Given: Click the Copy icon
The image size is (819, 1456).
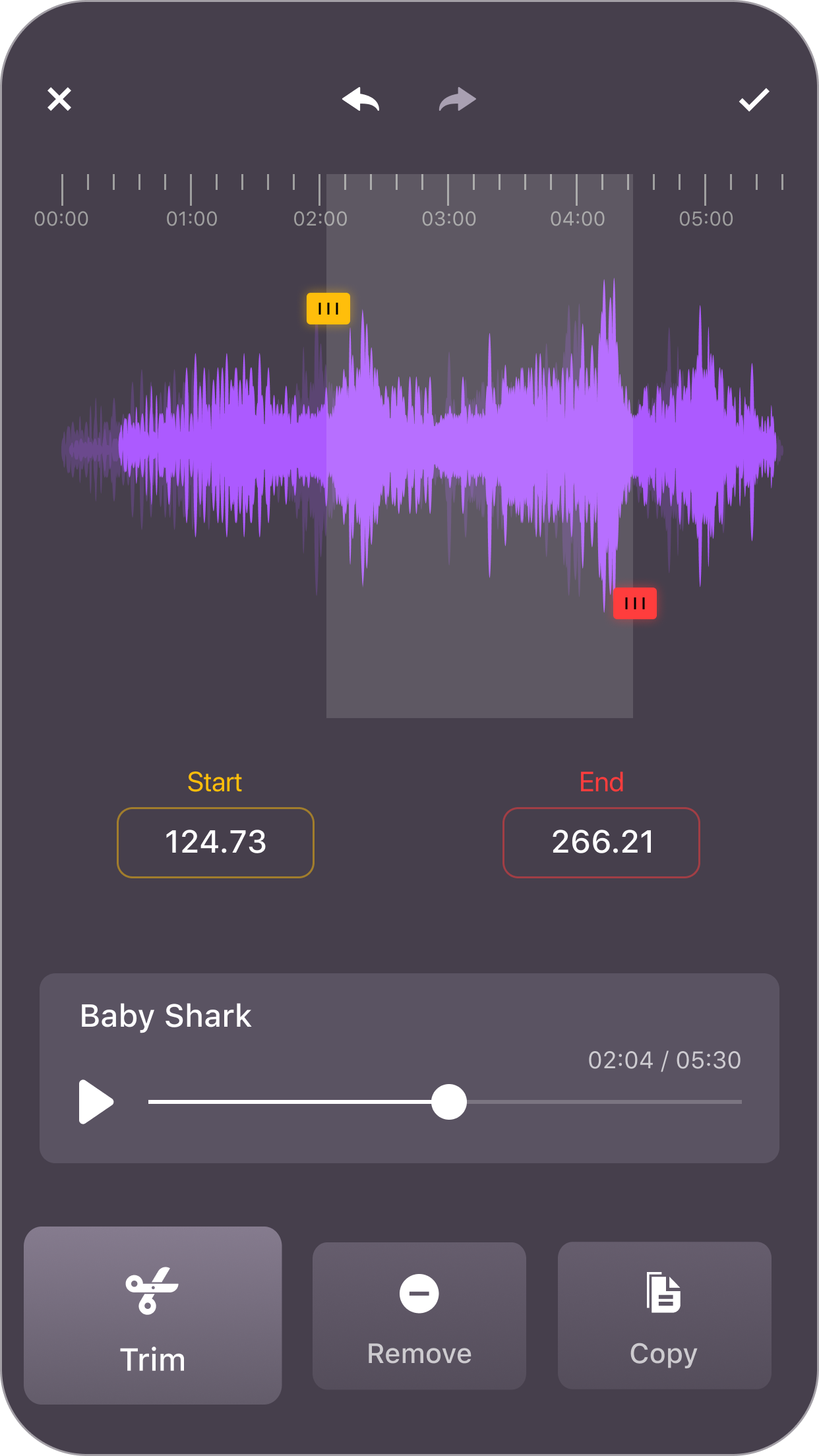Looking at the screenshot, I should click(x=663, y=1292).
